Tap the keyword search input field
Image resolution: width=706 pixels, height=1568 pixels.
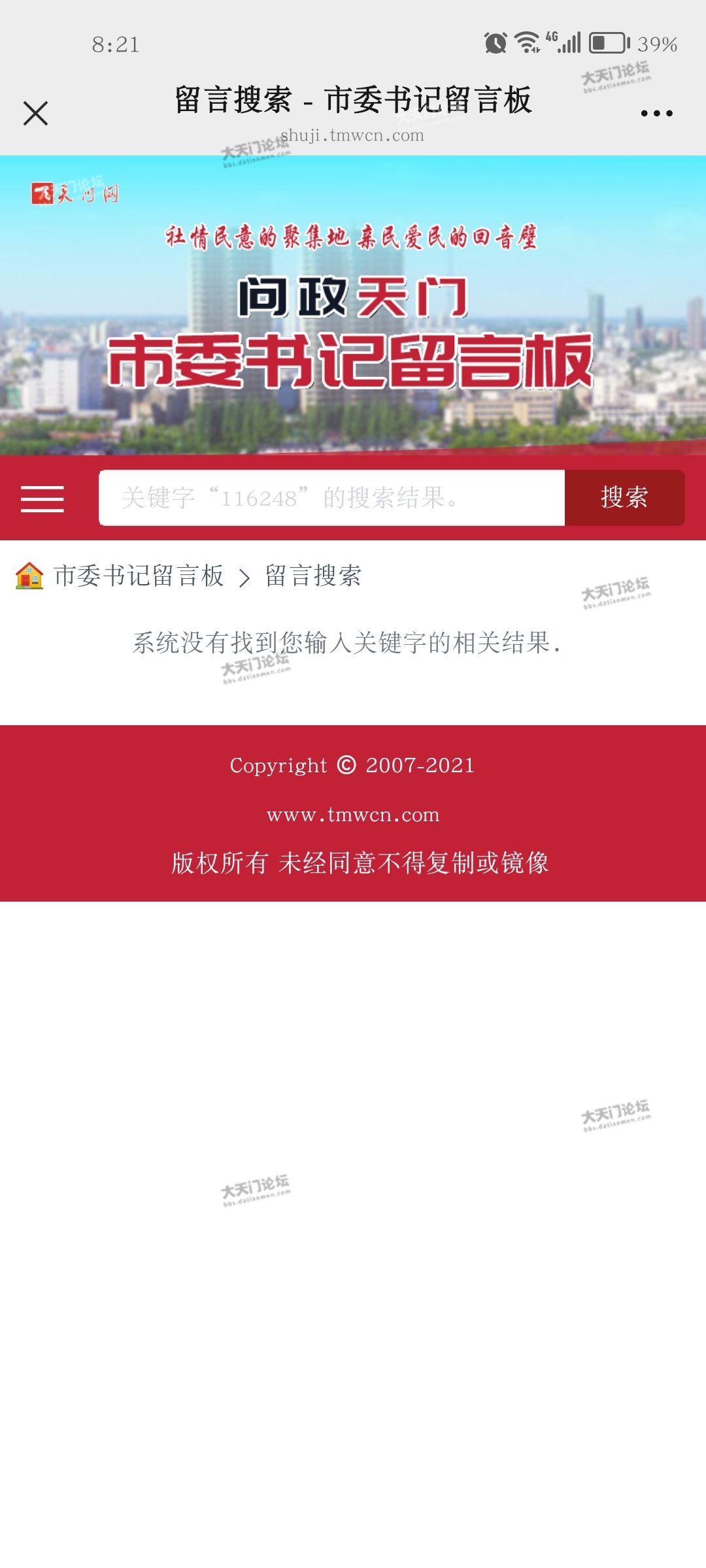(x=331, y=498)
